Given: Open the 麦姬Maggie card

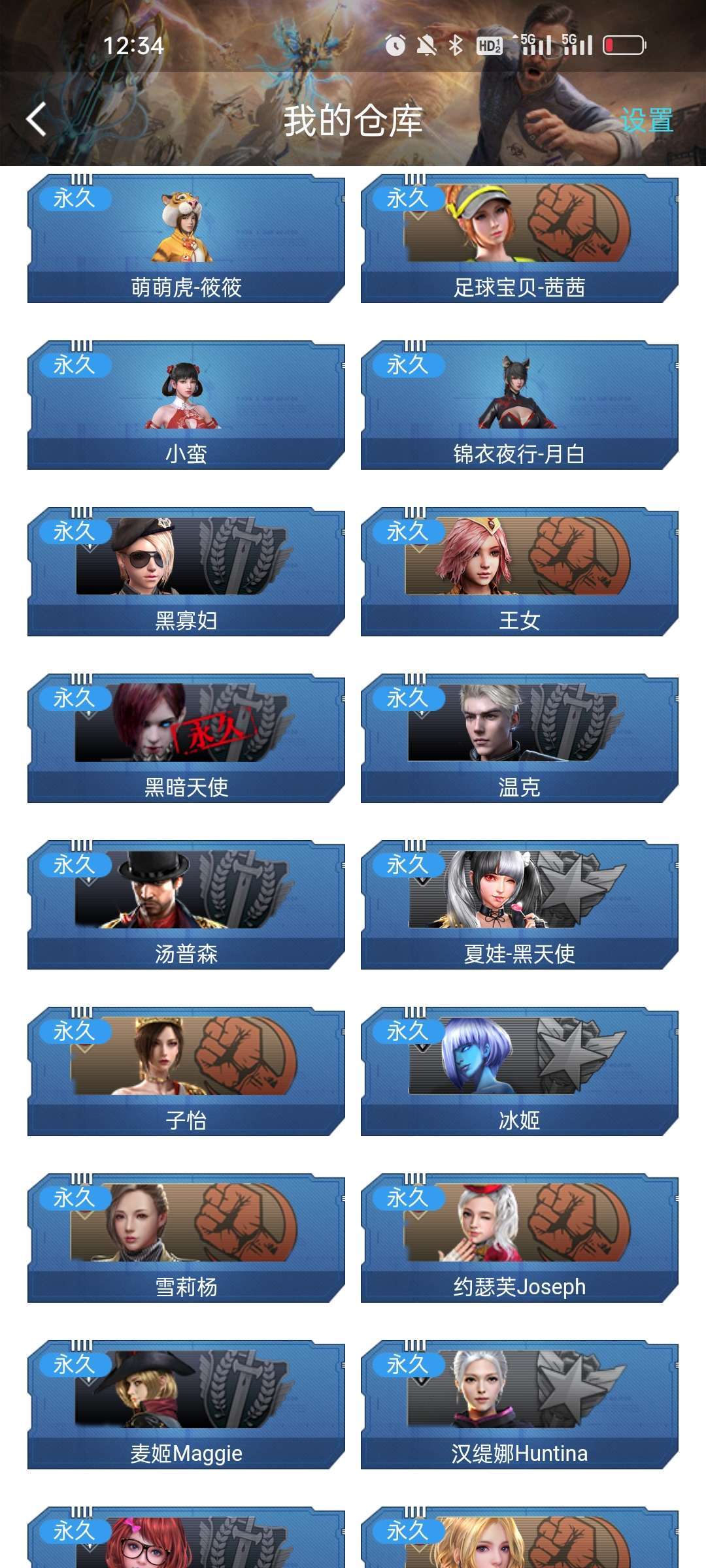Looking at the screenshot, I should [186, 1405].
